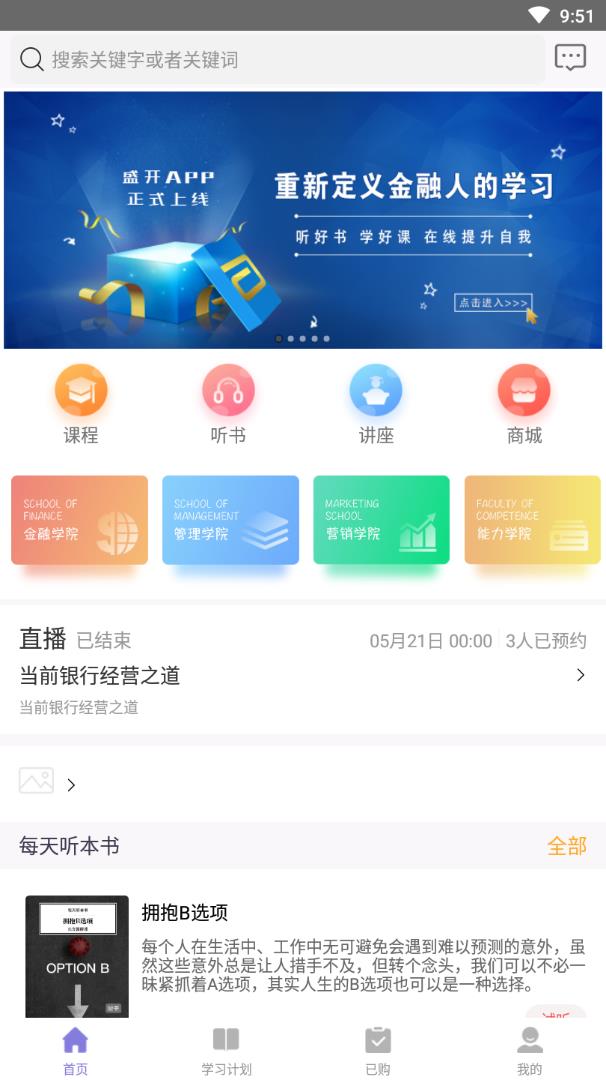Choose the 能力学院 card
The image size is (606, 1080).
point(532,520)
